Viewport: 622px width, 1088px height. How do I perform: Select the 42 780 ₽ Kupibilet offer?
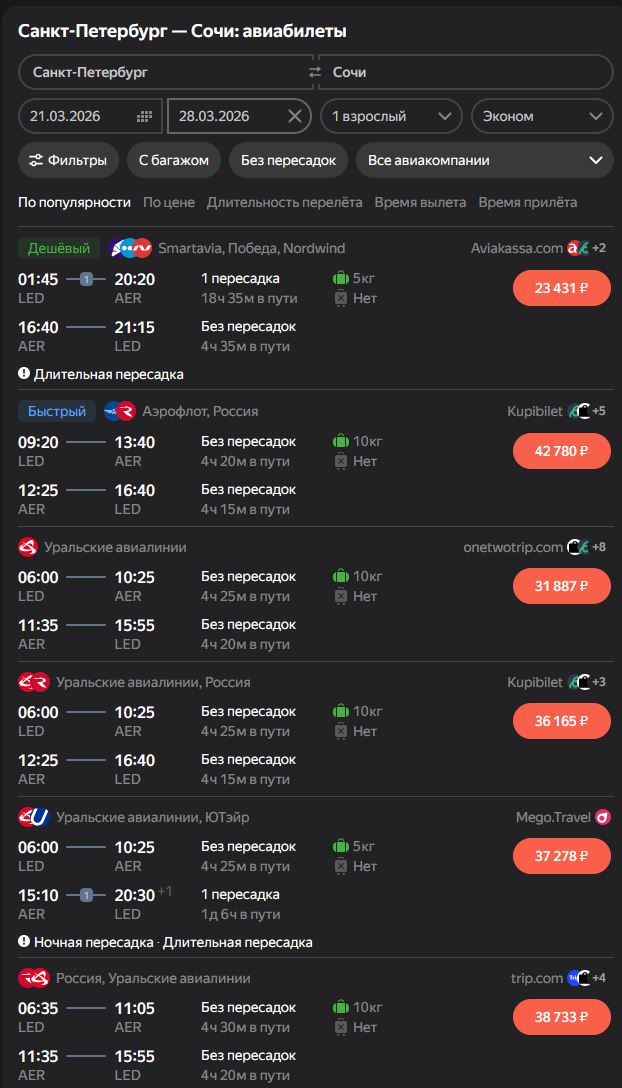[561, 451]
